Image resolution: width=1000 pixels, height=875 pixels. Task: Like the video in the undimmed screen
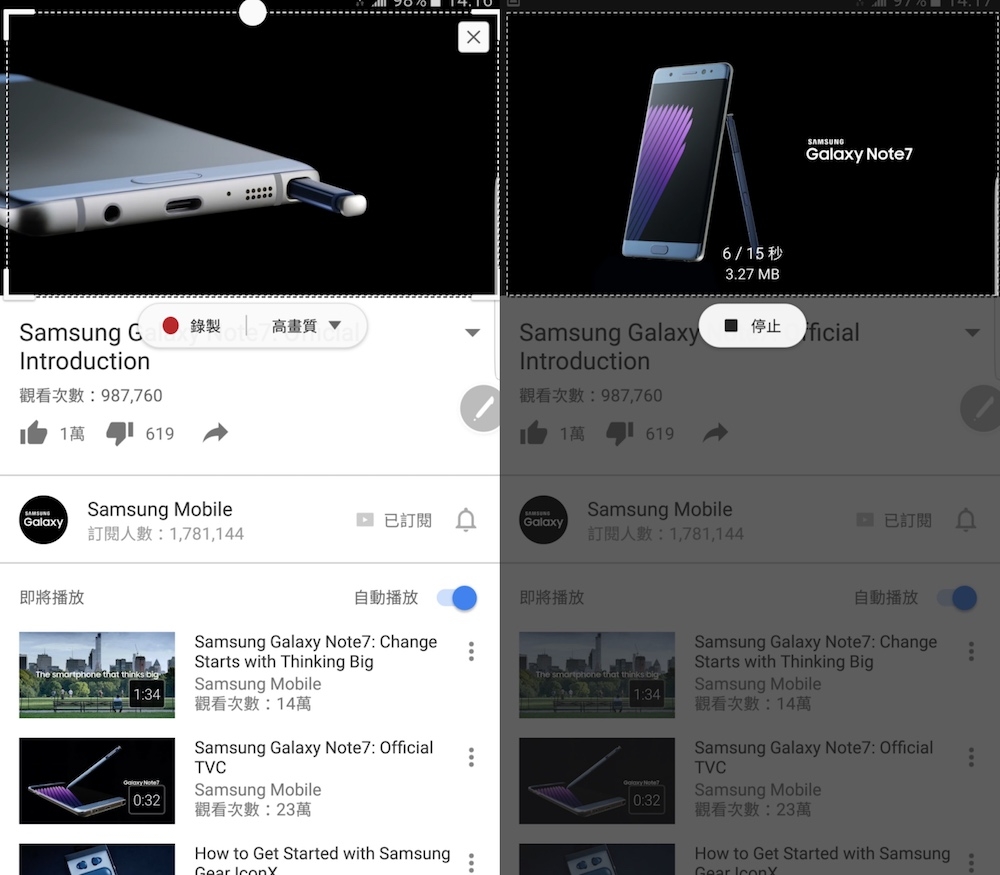34,433
